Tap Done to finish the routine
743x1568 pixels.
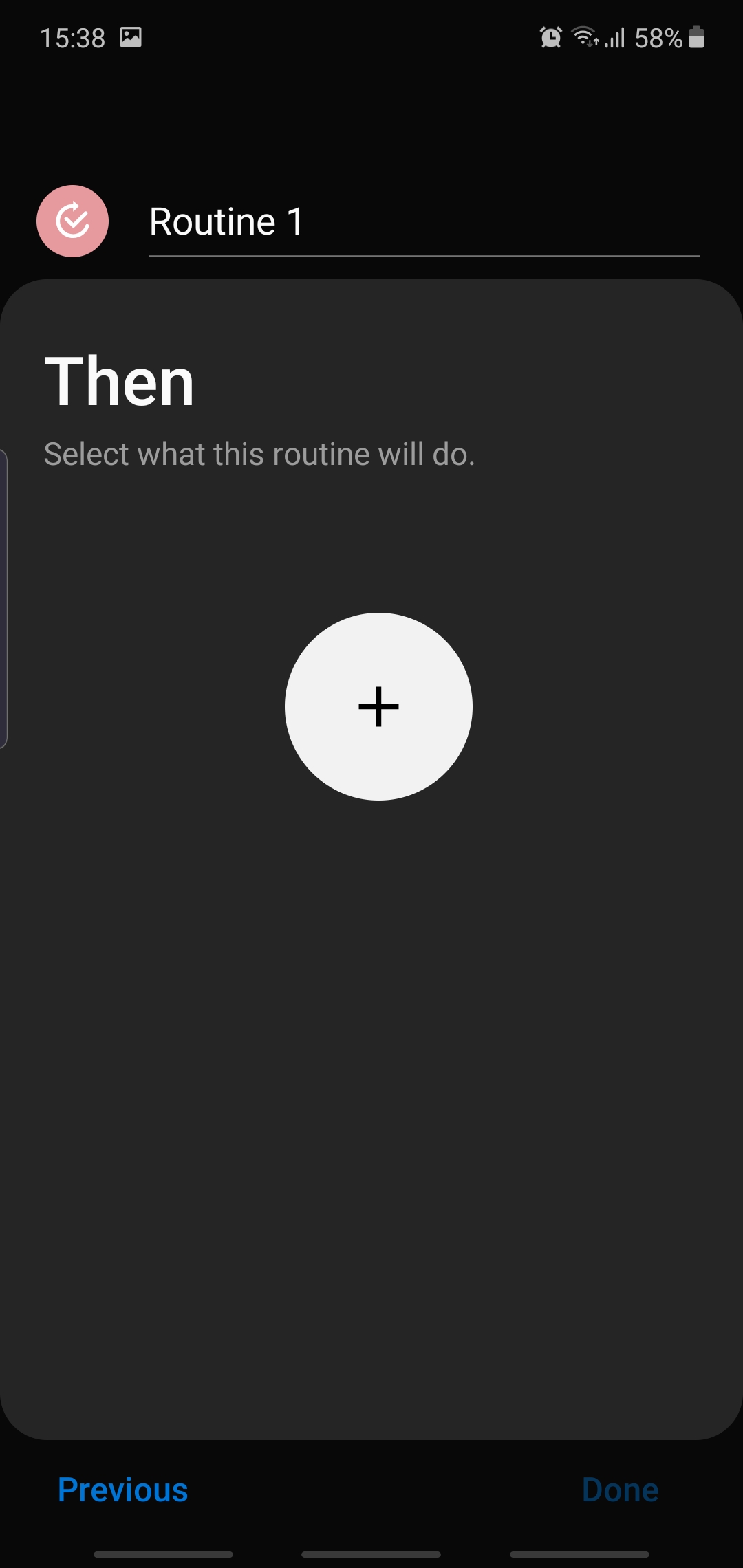[x=620, y=1490]
